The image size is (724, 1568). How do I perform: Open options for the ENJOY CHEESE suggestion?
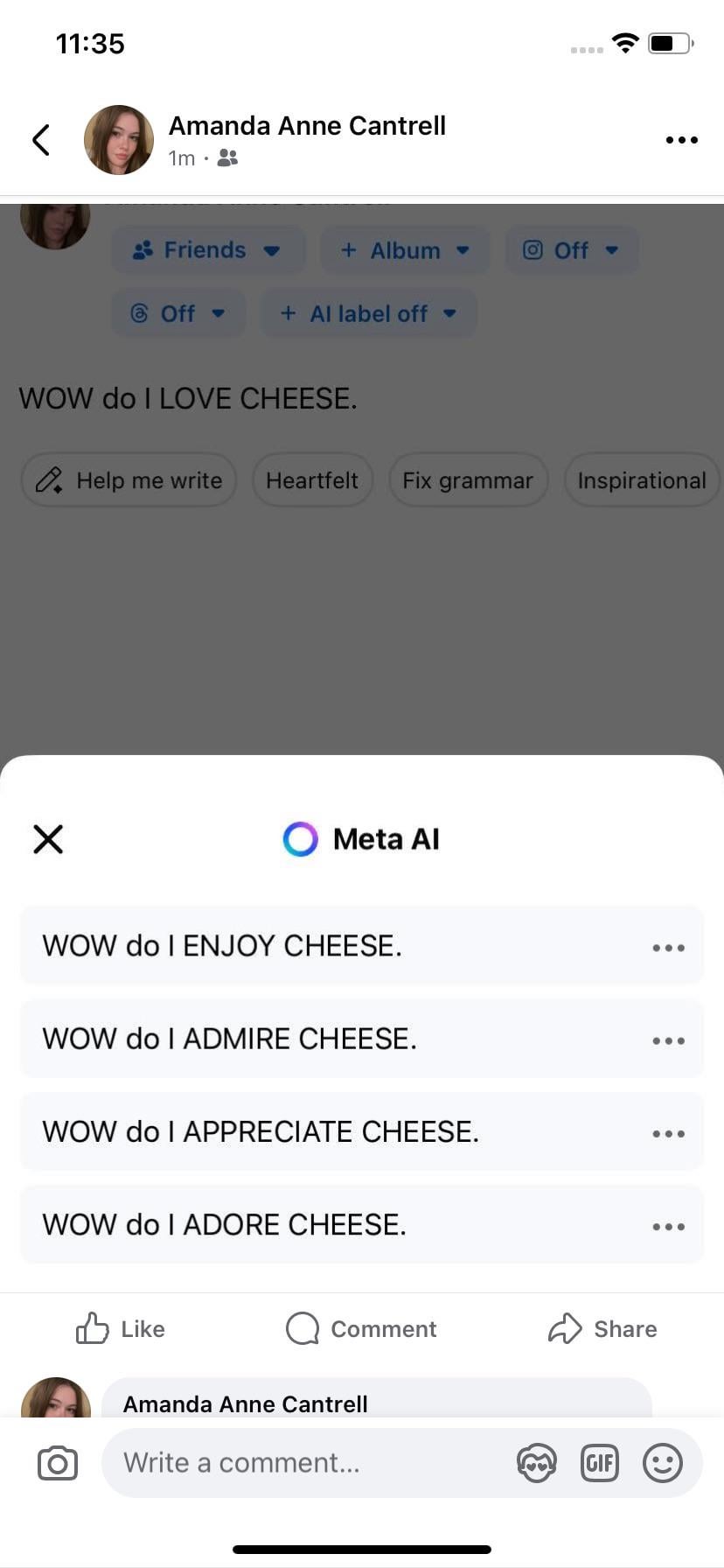tap(668, 948)
